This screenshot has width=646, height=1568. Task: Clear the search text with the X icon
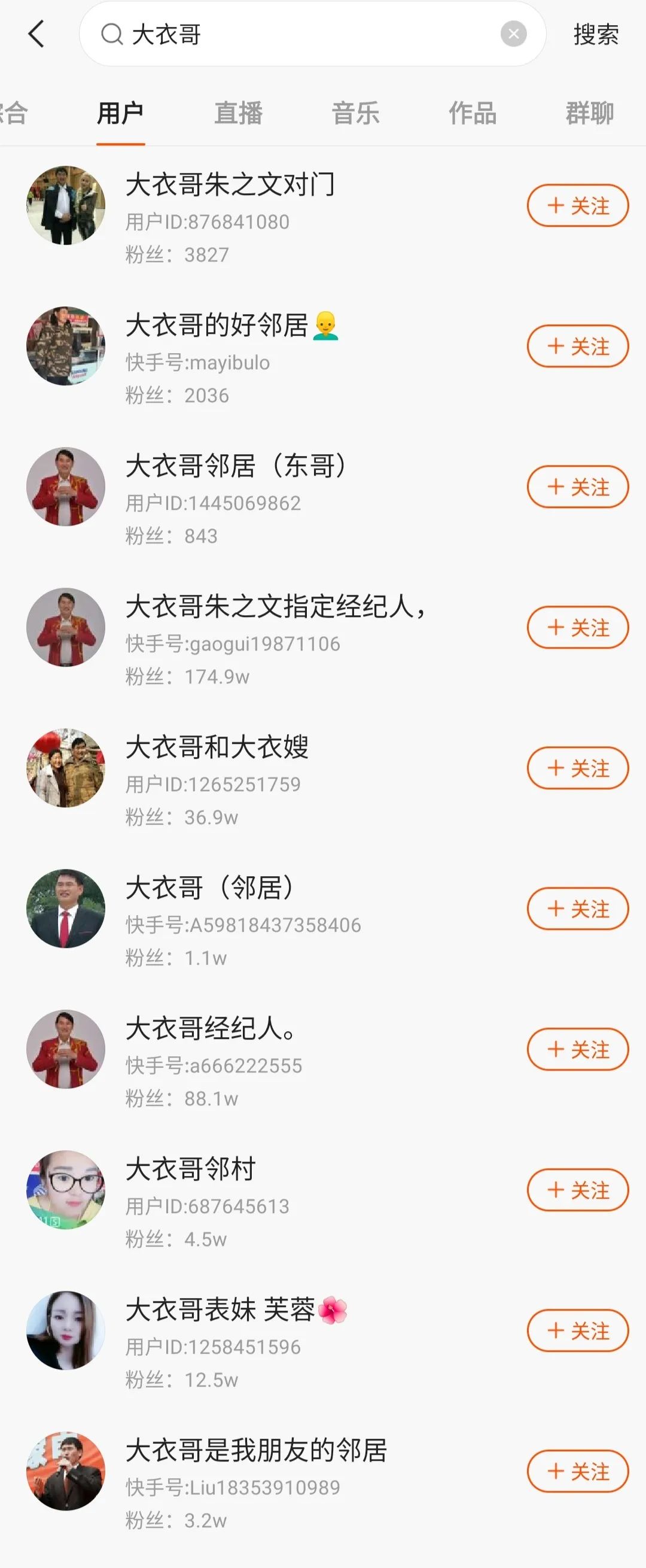[x=514, y=34]
